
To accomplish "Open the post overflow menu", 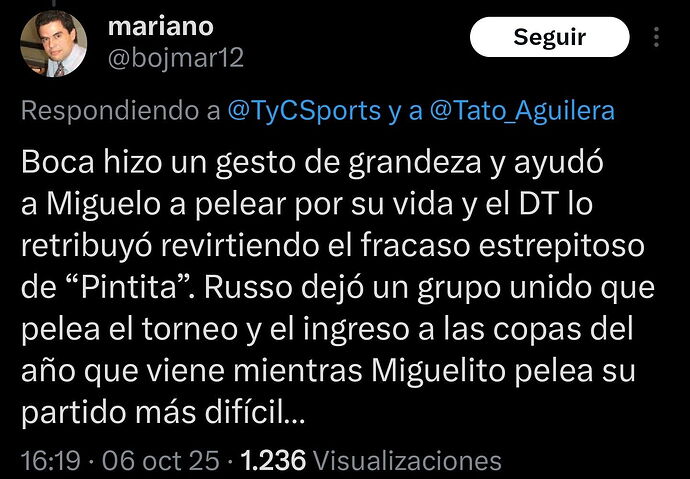I will pyautogui.click(x=656, y=38).
